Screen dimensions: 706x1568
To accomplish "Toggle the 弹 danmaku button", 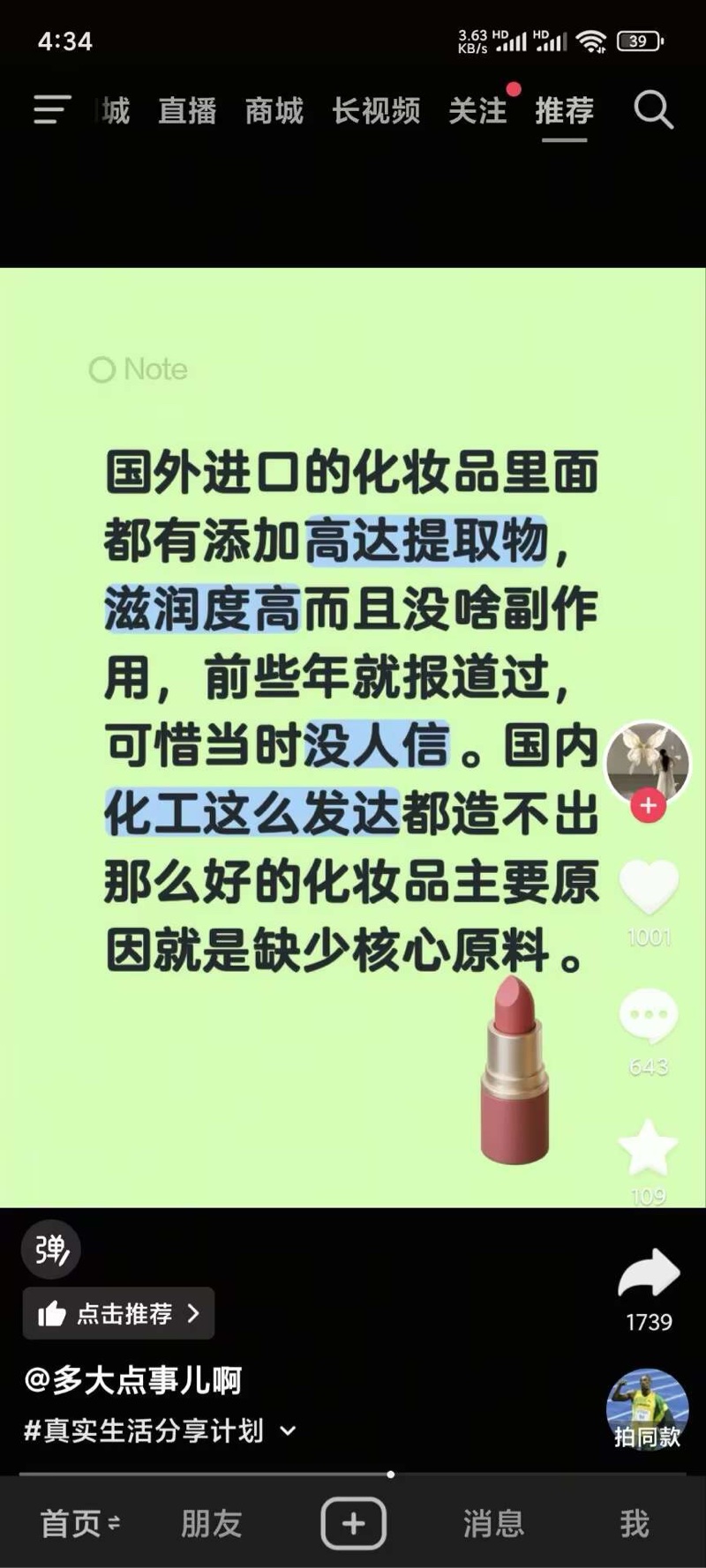I will [x=51, y=1249].
